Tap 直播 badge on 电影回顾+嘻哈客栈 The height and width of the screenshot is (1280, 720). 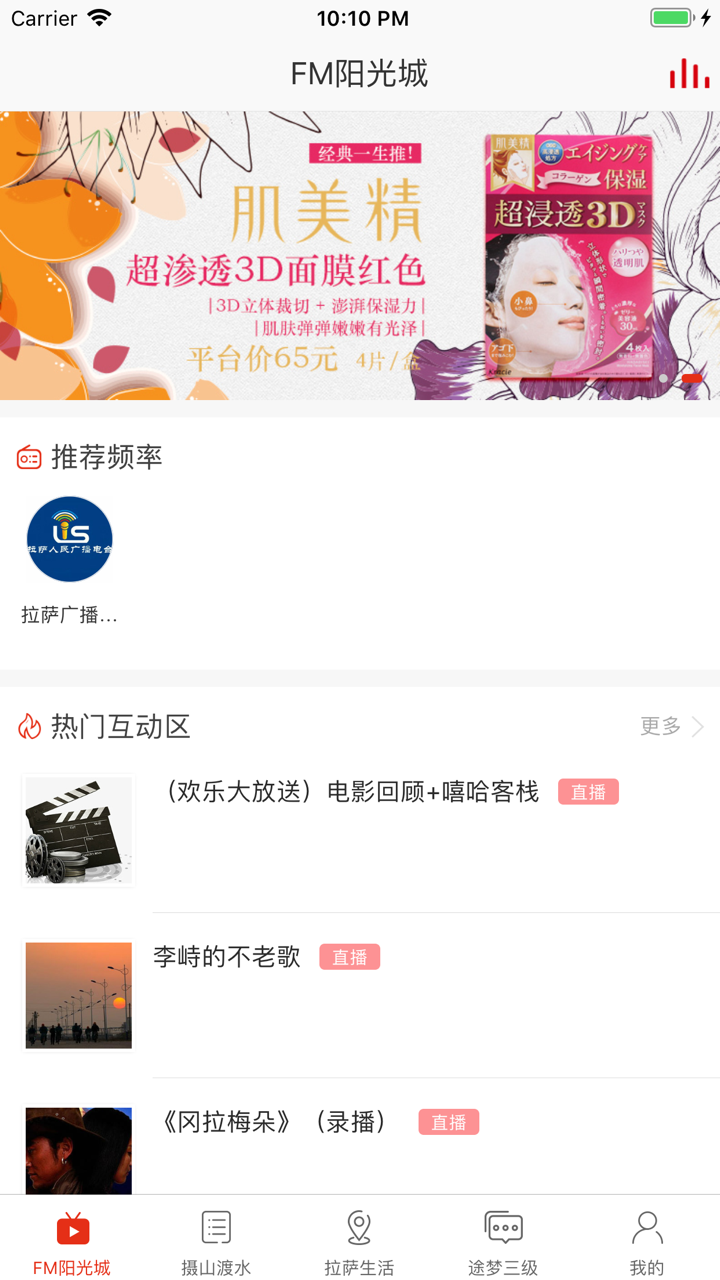(588, 791)
